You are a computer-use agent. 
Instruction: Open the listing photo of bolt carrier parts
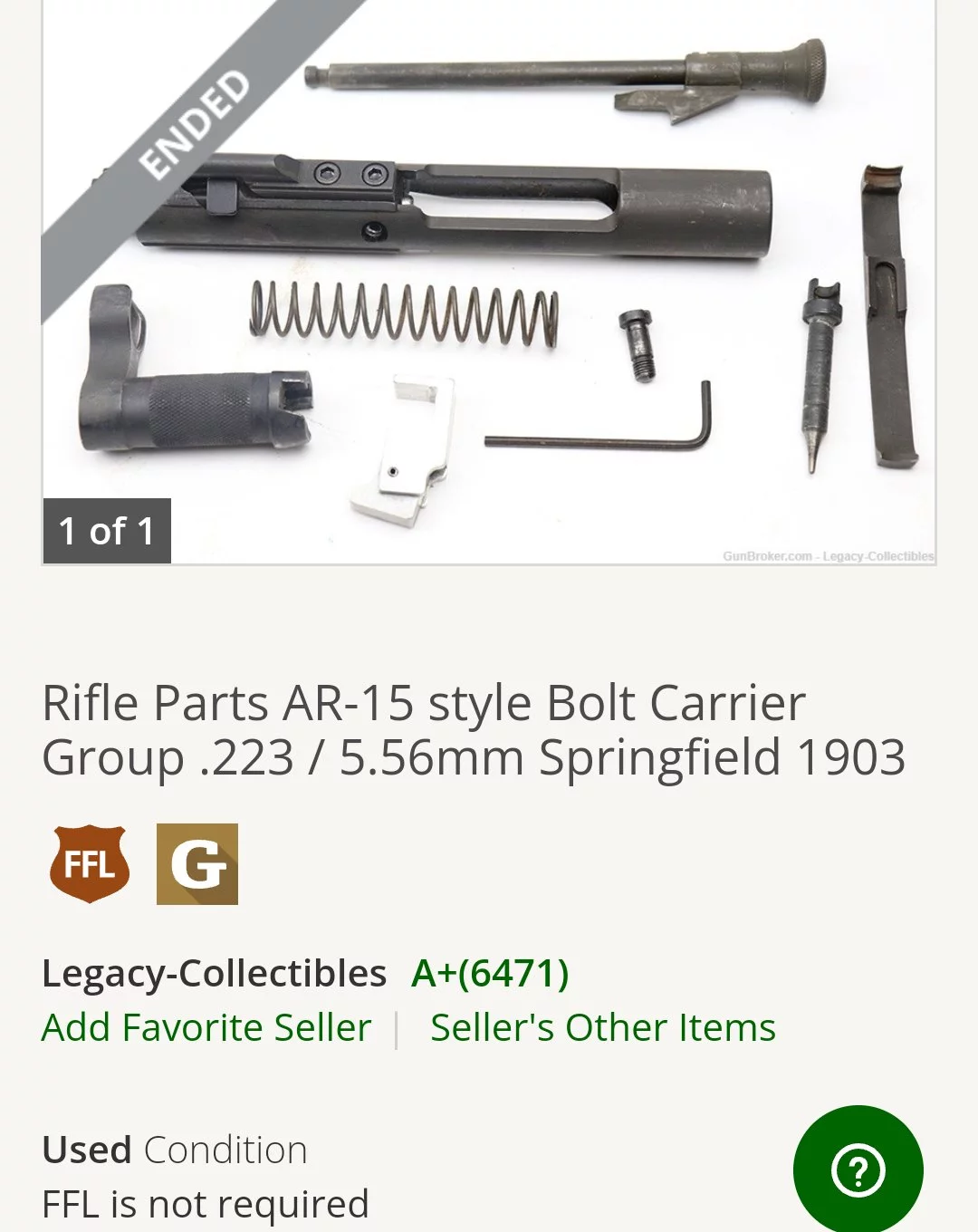pyautogui.click(x=489, y=282)
